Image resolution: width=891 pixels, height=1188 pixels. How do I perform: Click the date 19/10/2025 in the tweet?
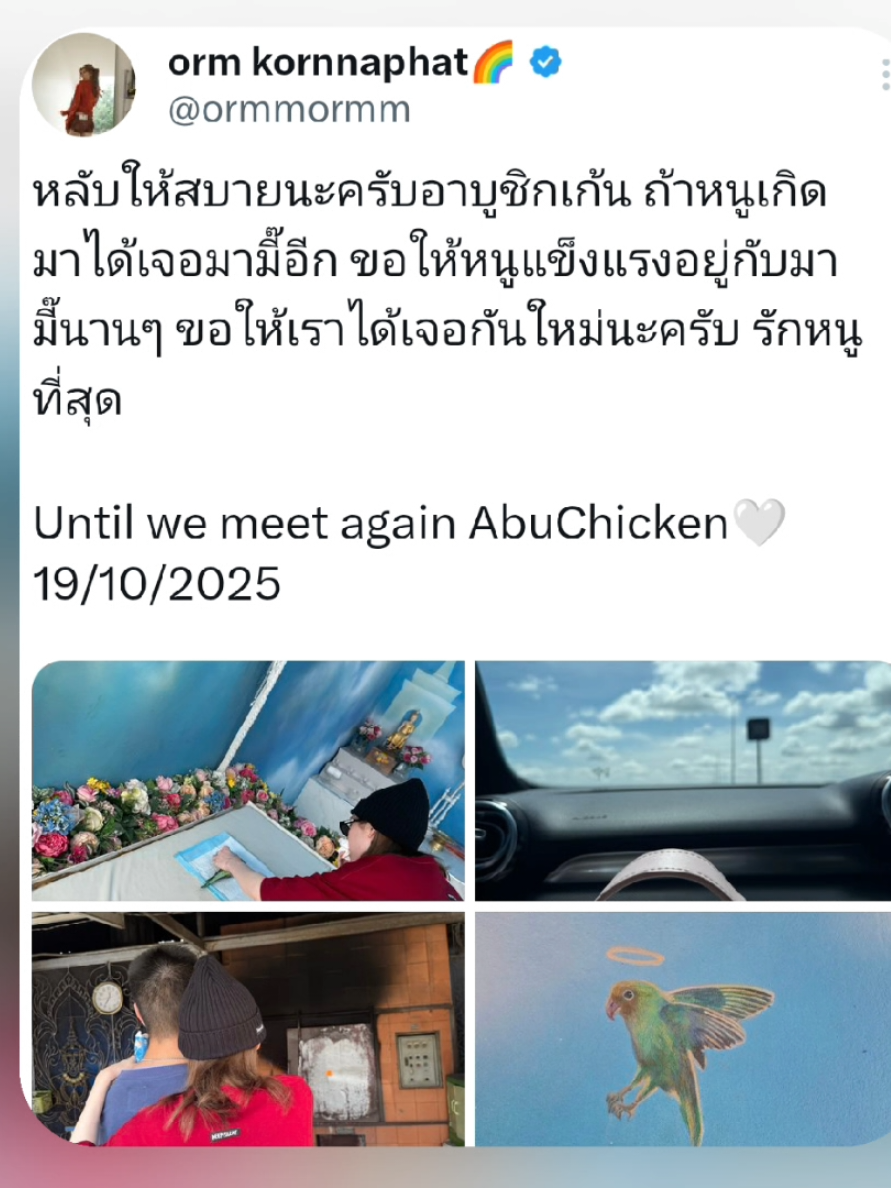(x=155, y=581)
